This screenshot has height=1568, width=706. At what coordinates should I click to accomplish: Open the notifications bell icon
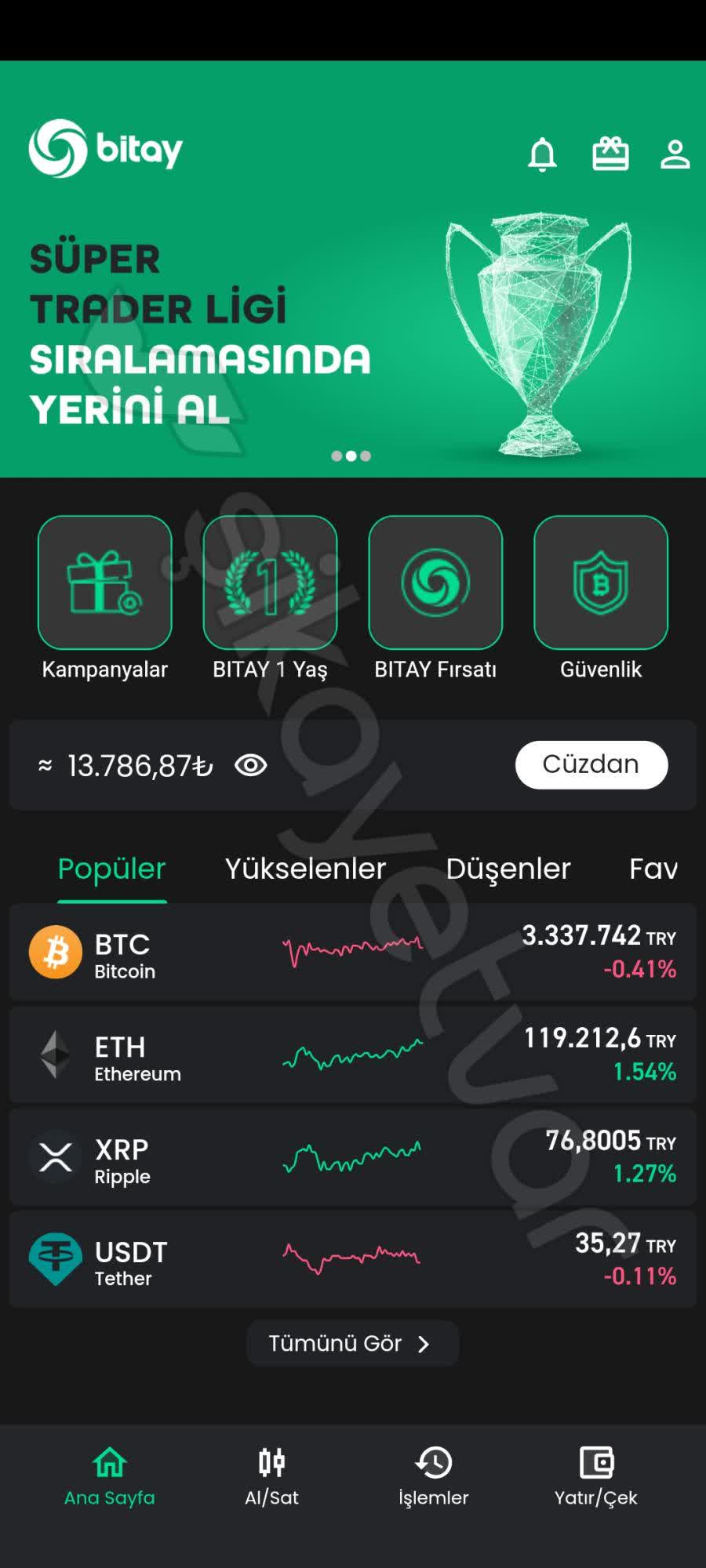(542, 154)
